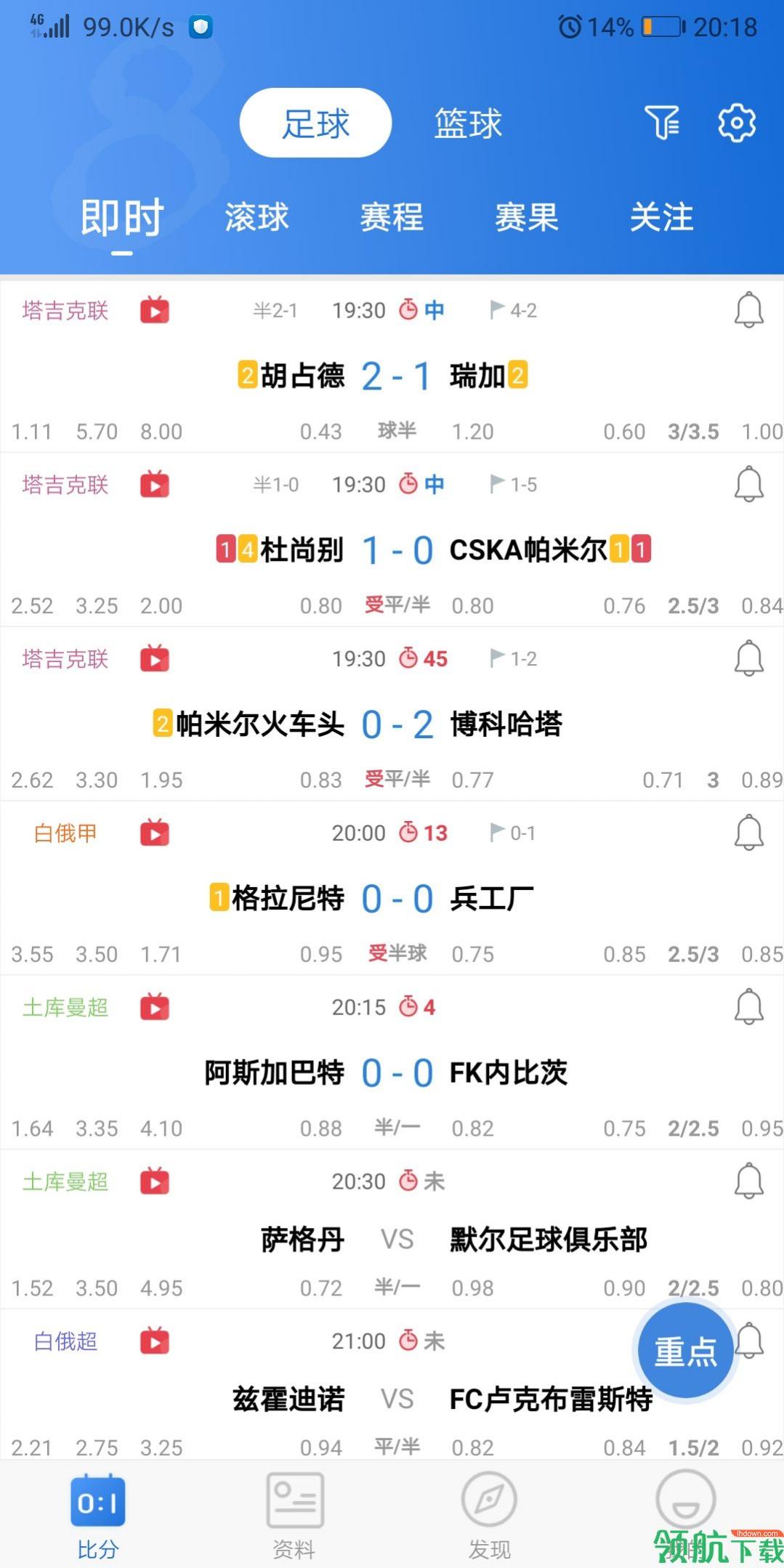
Task: Open the match filter icon
Action: pos(661,122)
